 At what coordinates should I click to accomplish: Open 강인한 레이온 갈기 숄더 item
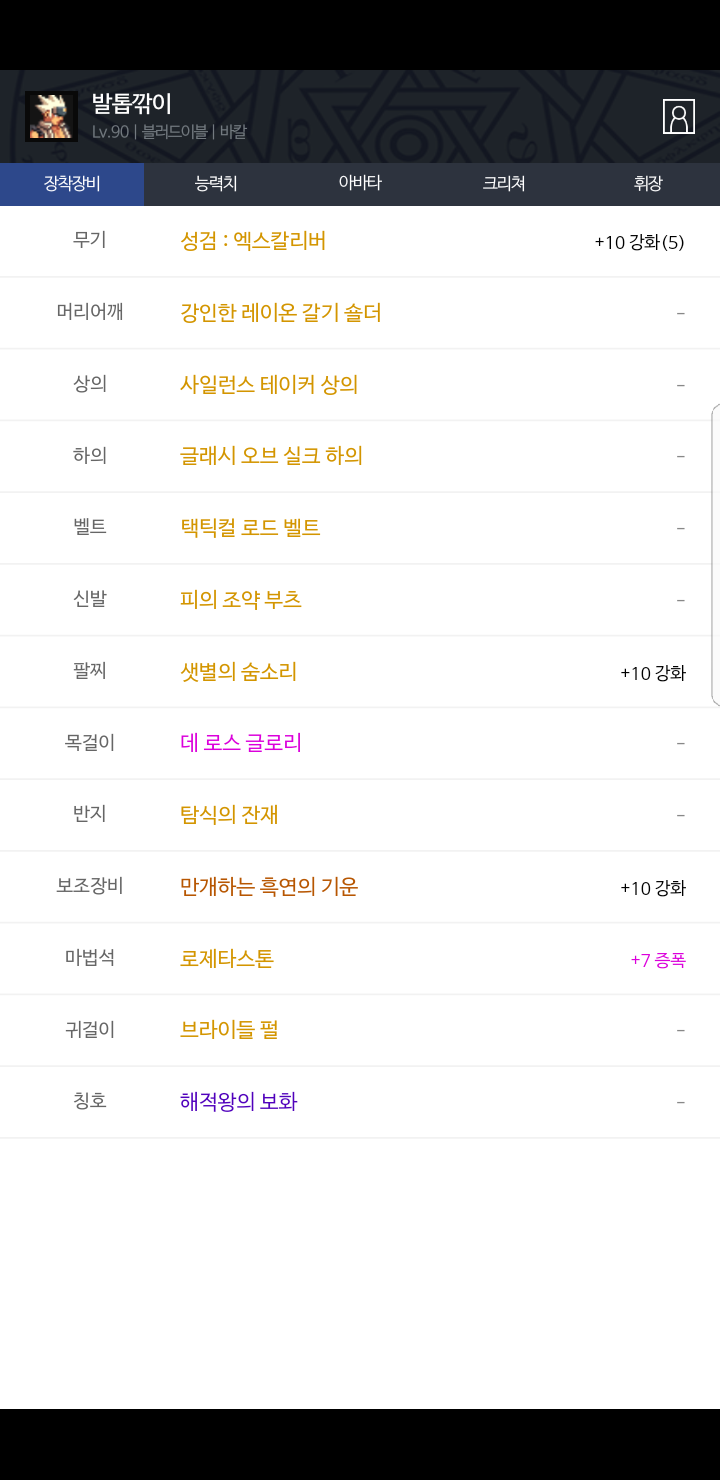(281, 313)
